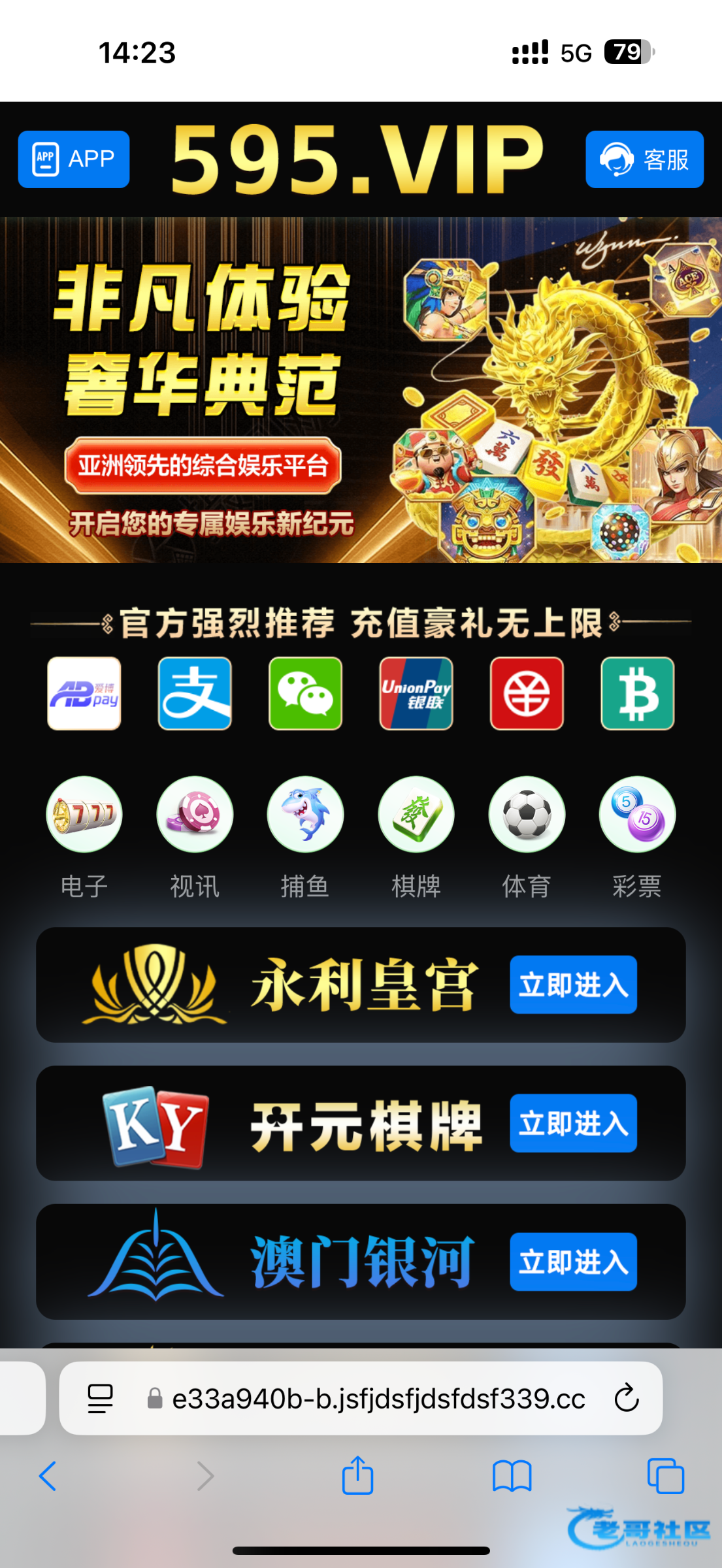Go back to the previous page
Image resolution: width=722 pixels, height=1568 pixels.
48,1476
